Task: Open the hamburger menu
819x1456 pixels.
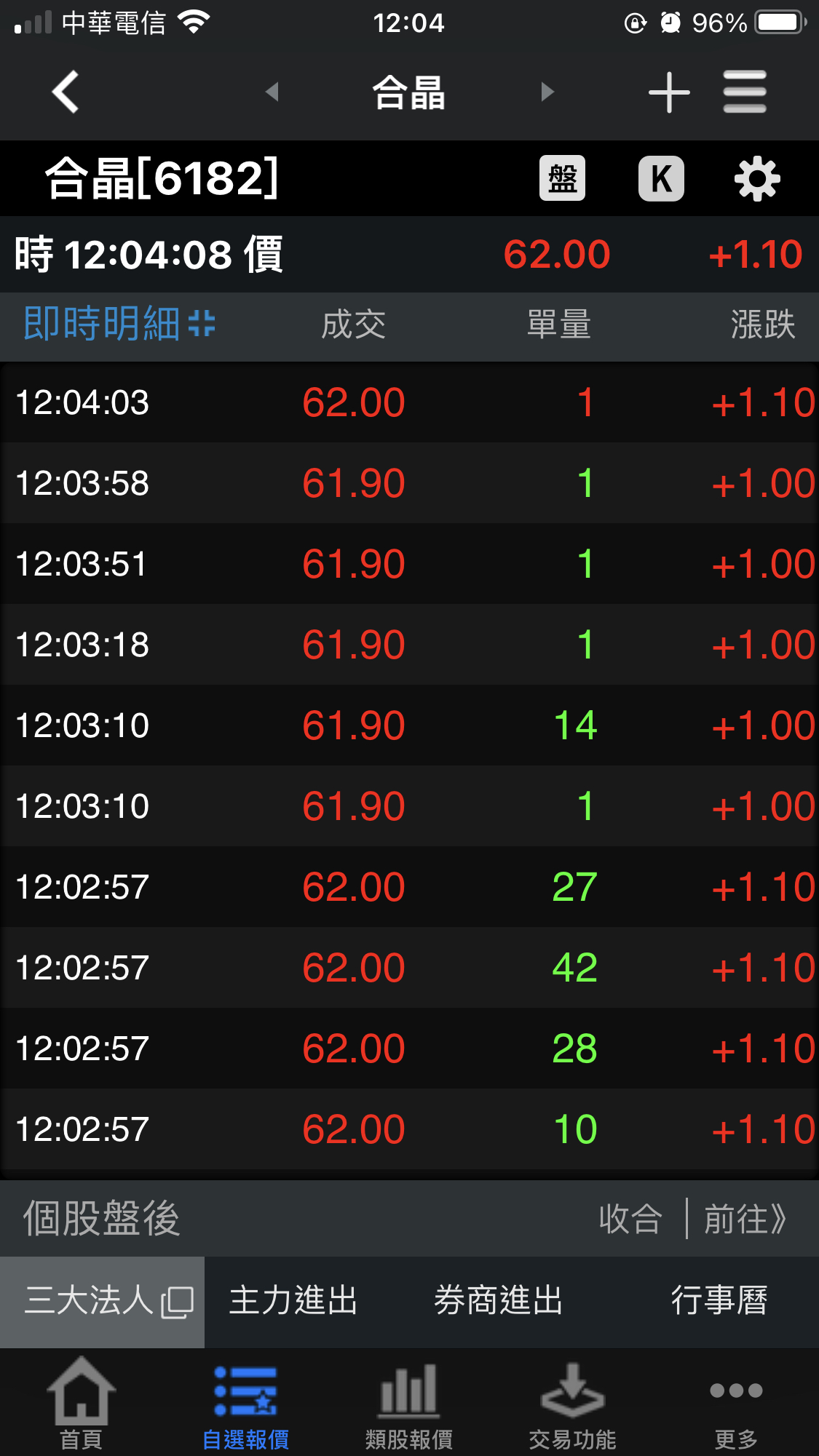Action: [745, 92]
